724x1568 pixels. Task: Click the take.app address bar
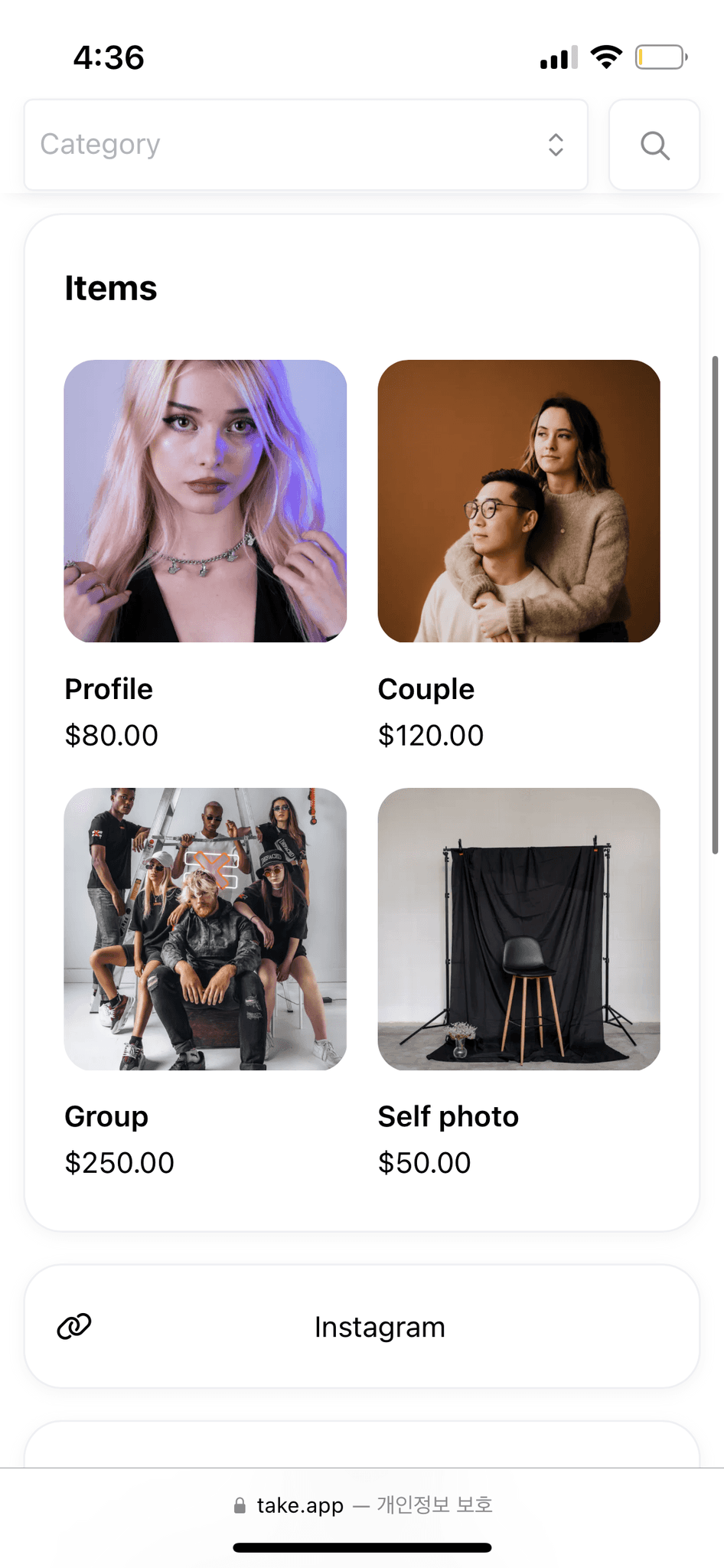(299, 1504)
